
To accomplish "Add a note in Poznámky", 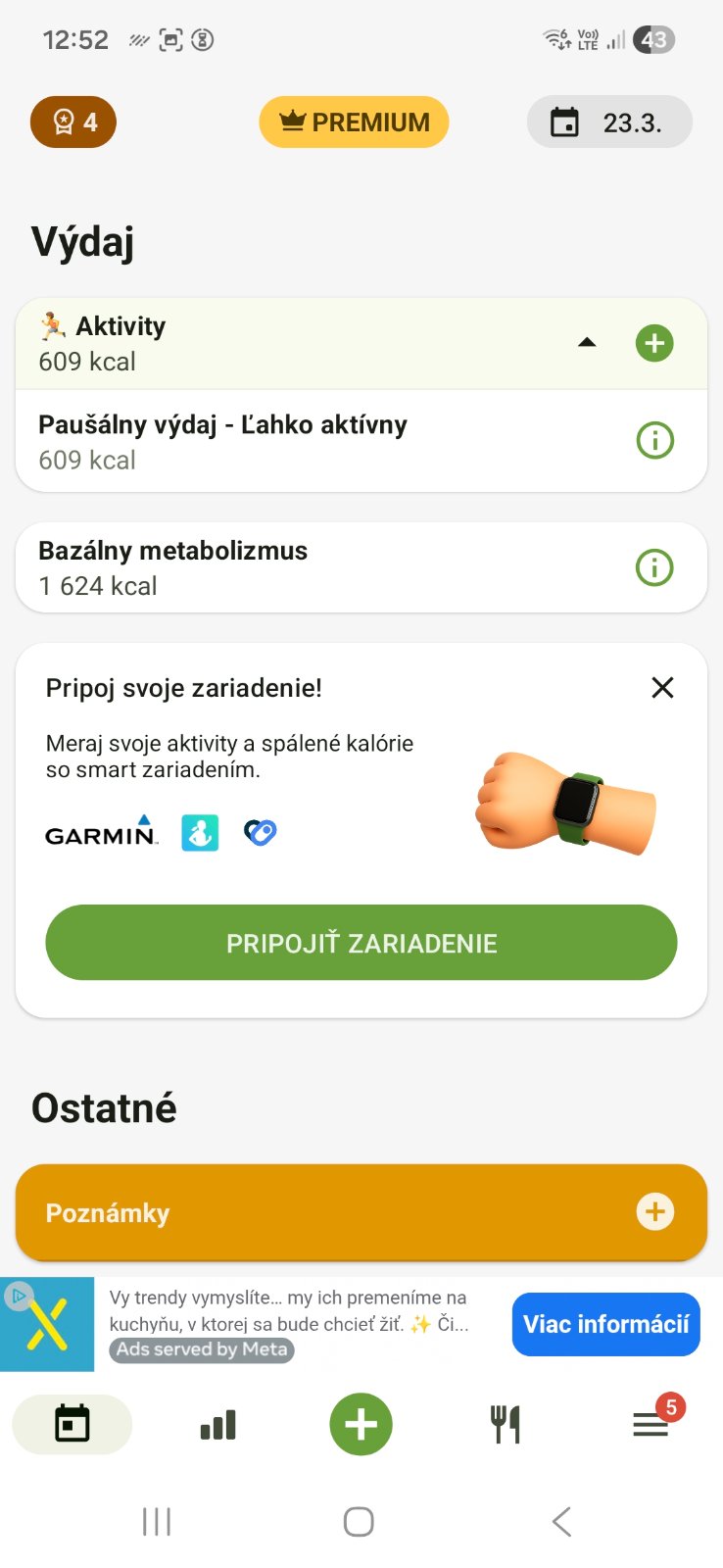I will click(654, 1212).
